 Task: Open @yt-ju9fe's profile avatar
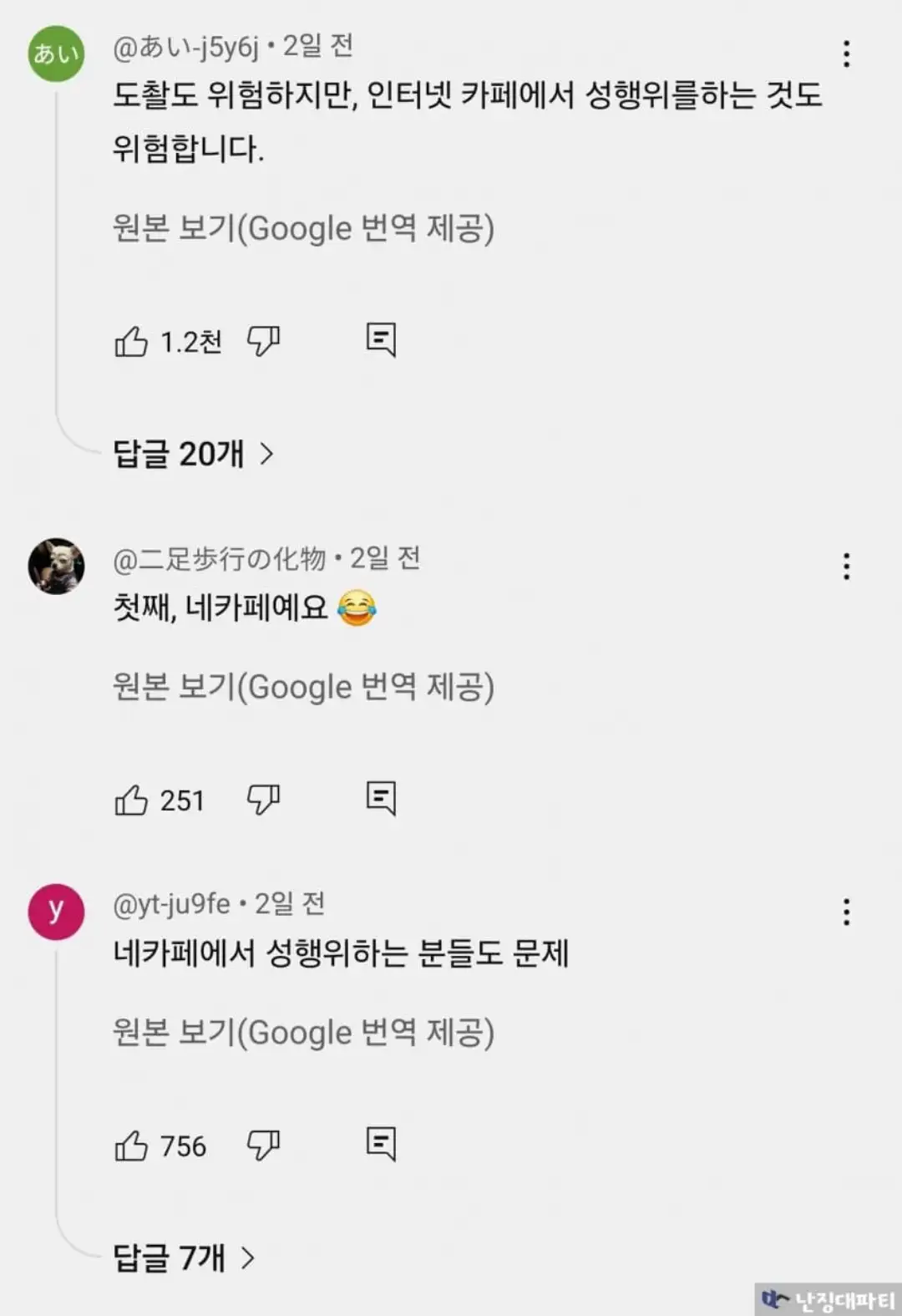pyautogui.click(x=56, y=912)
